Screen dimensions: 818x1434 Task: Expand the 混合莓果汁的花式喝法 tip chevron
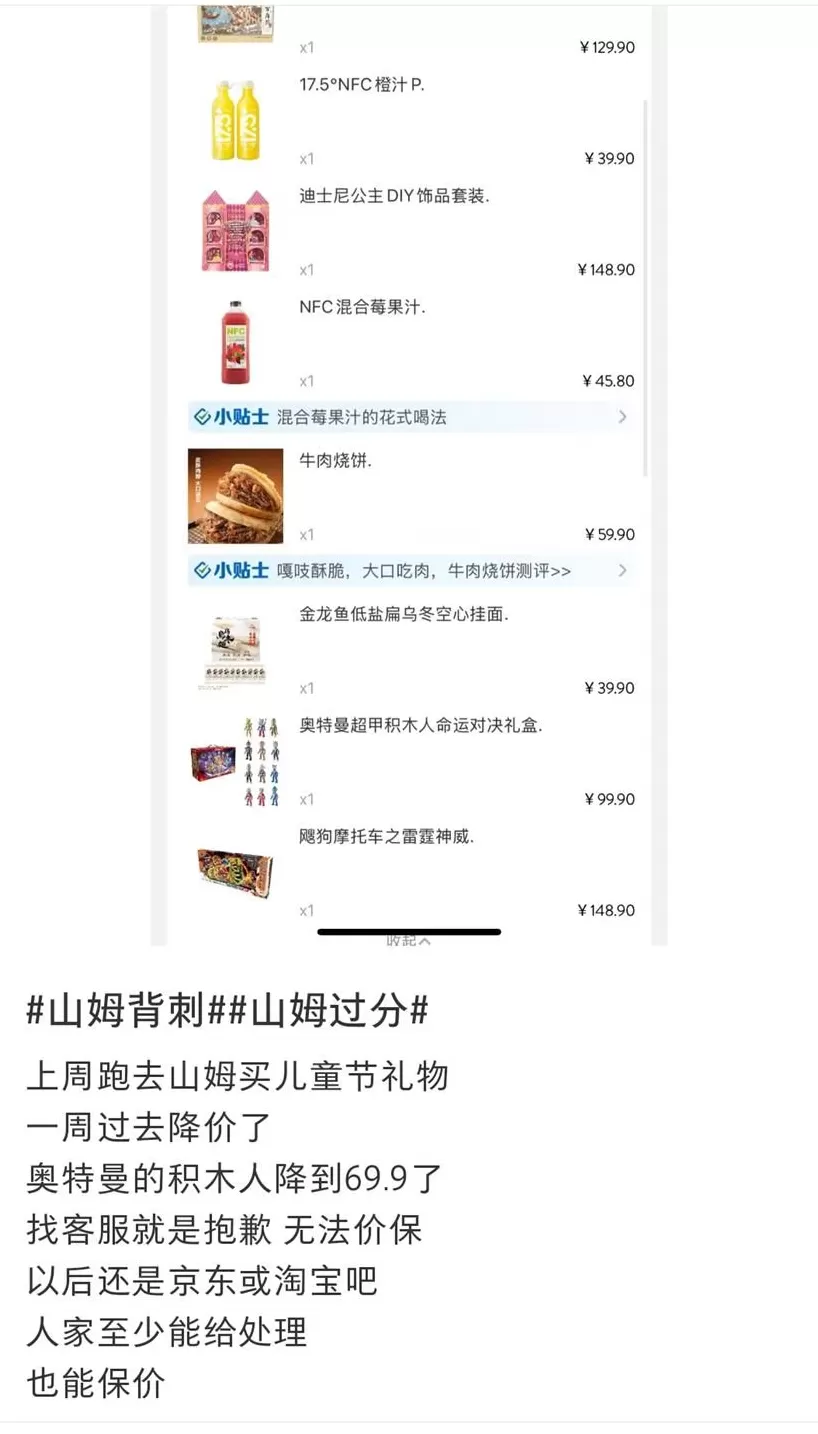coord(621,417)
